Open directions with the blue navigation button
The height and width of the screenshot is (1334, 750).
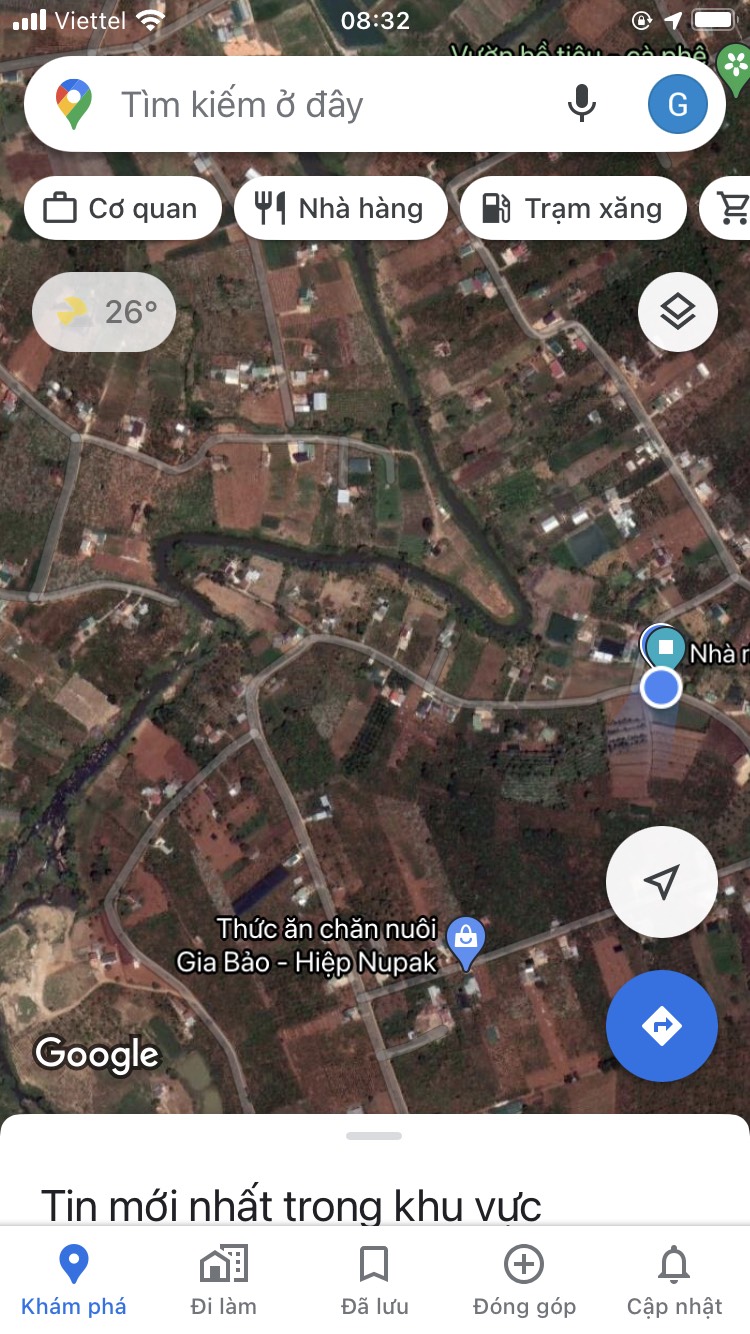(x=662, y=1026)
